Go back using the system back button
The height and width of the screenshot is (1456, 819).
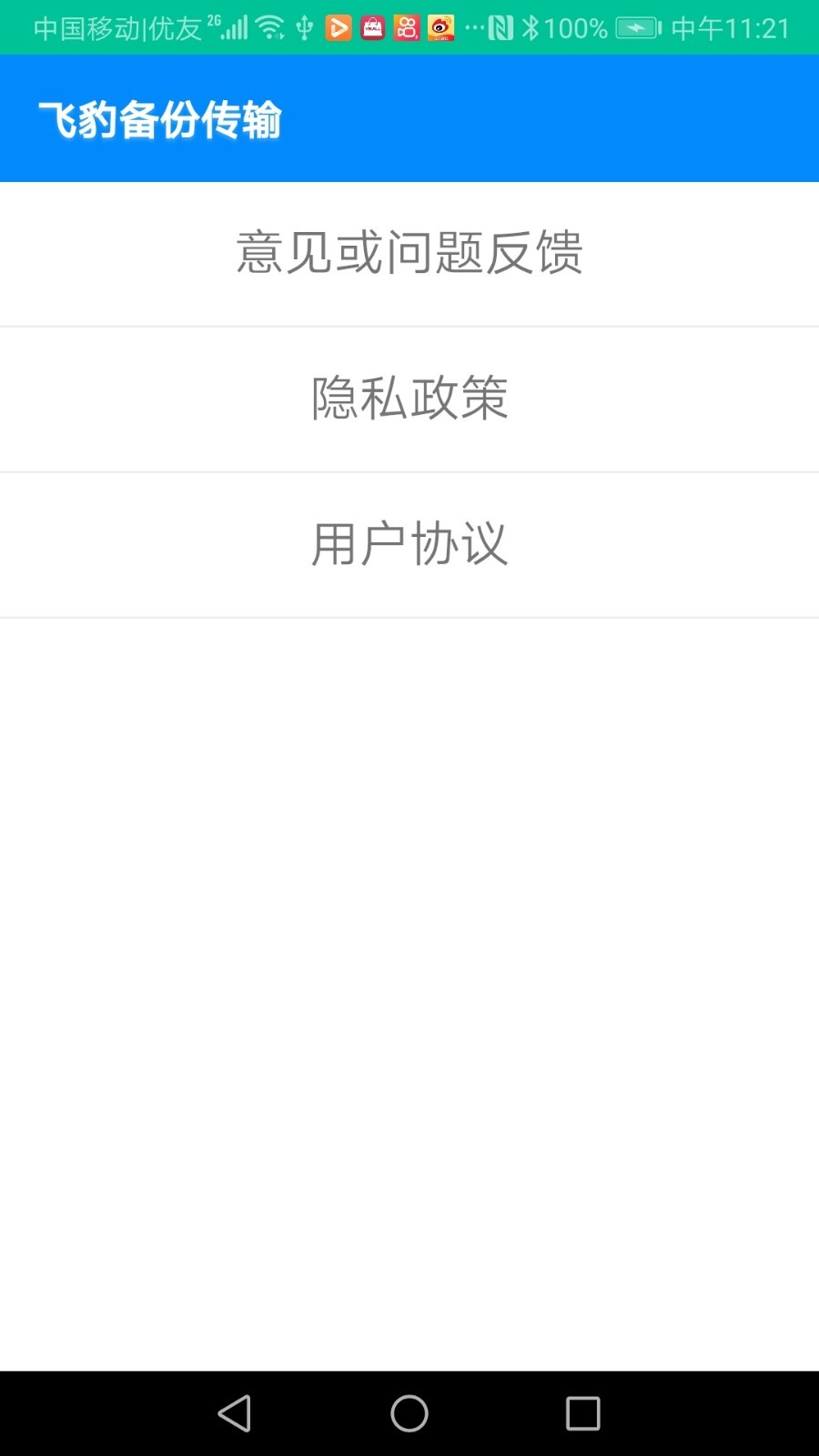click(x=235, y=1413)
